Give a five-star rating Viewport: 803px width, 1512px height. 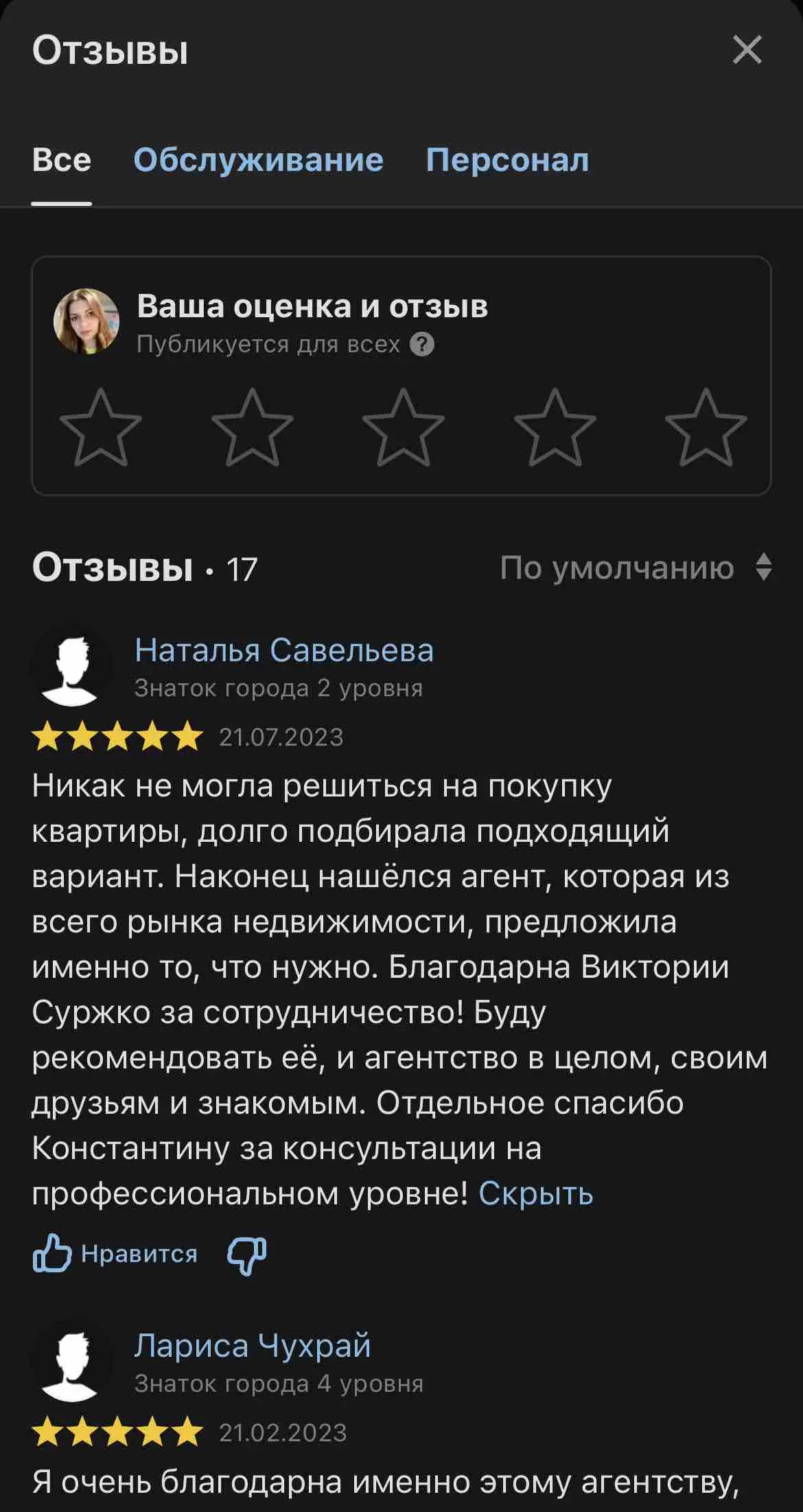coord(706,427)
